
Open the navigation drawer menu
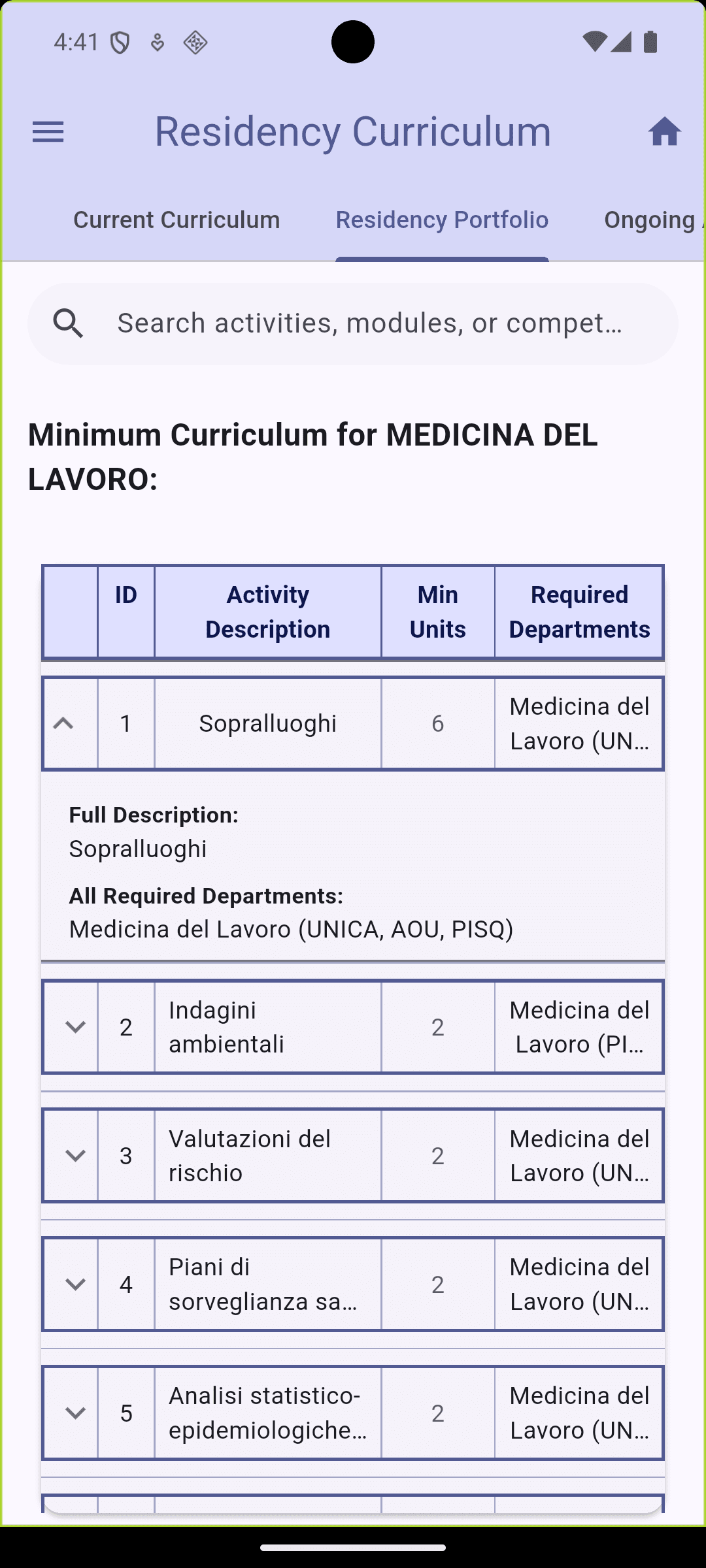coord(48,133)
